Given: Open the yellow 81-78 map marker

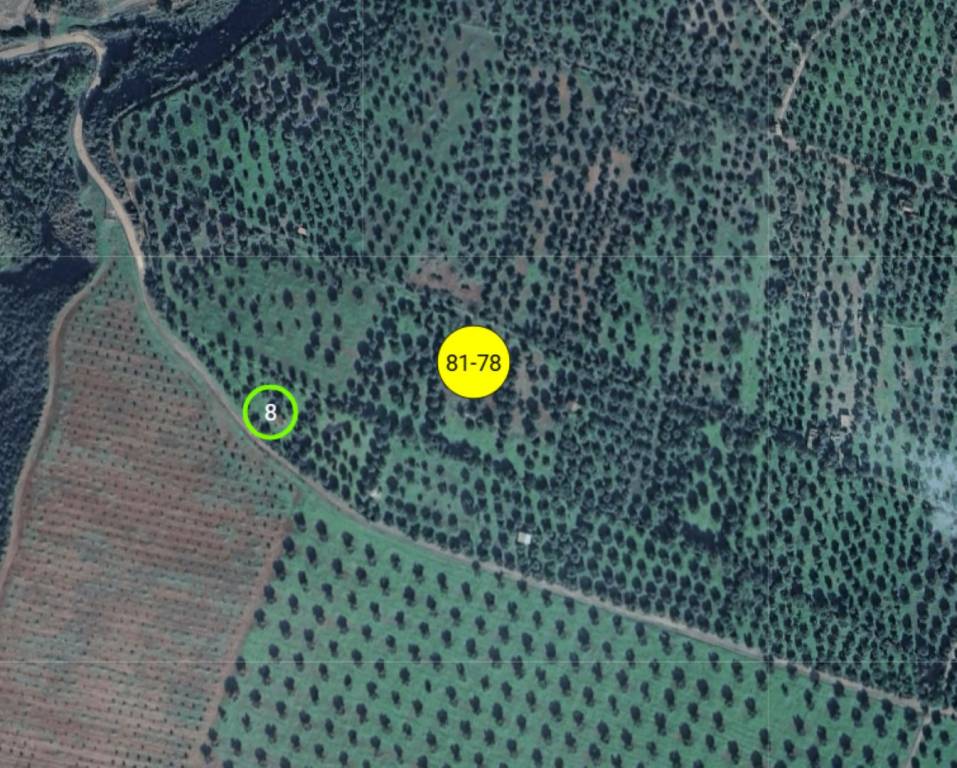Looking at the screenshot, I should [474, 362].
